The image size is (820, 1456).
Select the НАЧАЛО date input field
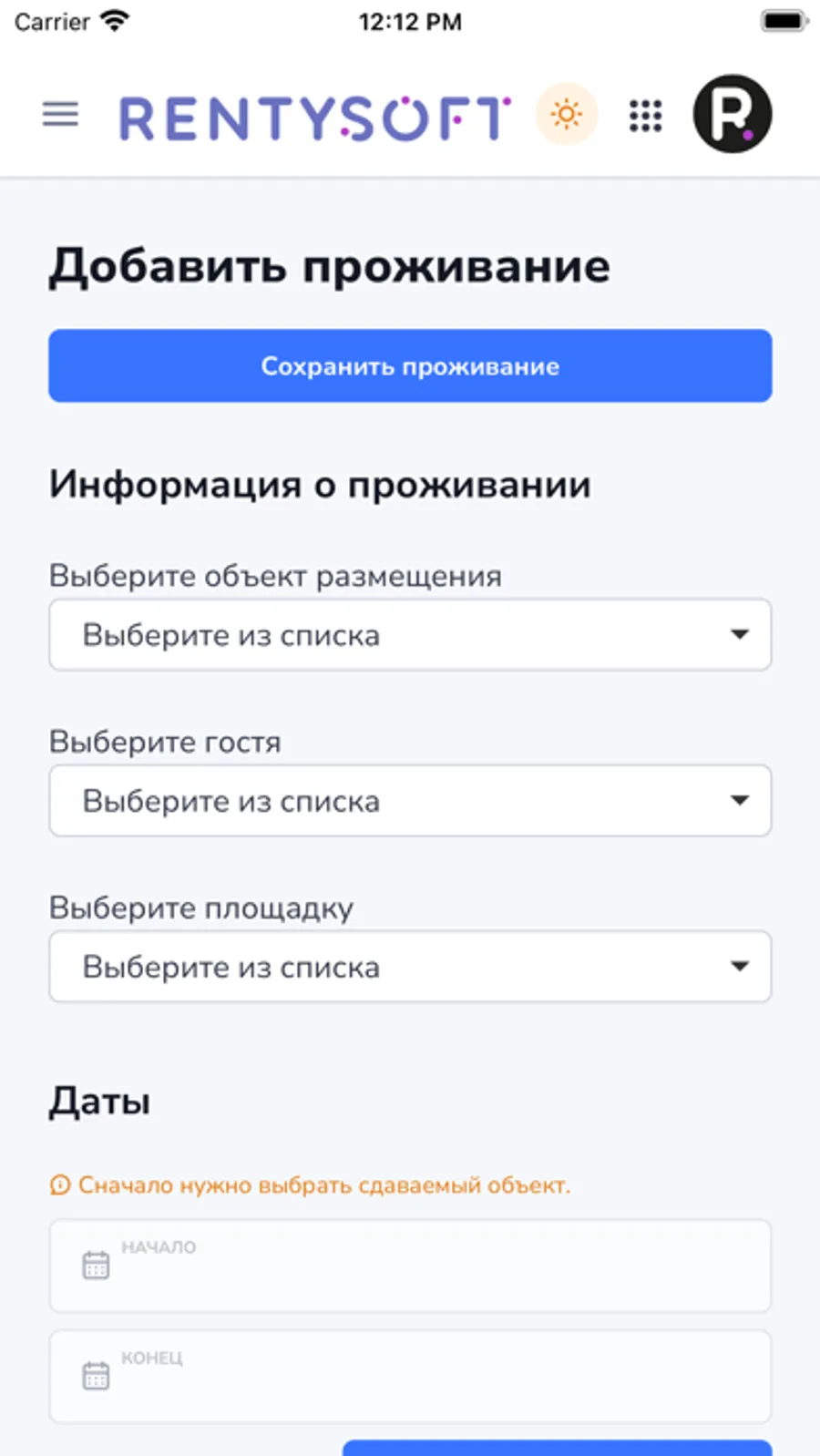click(410, 1266)
